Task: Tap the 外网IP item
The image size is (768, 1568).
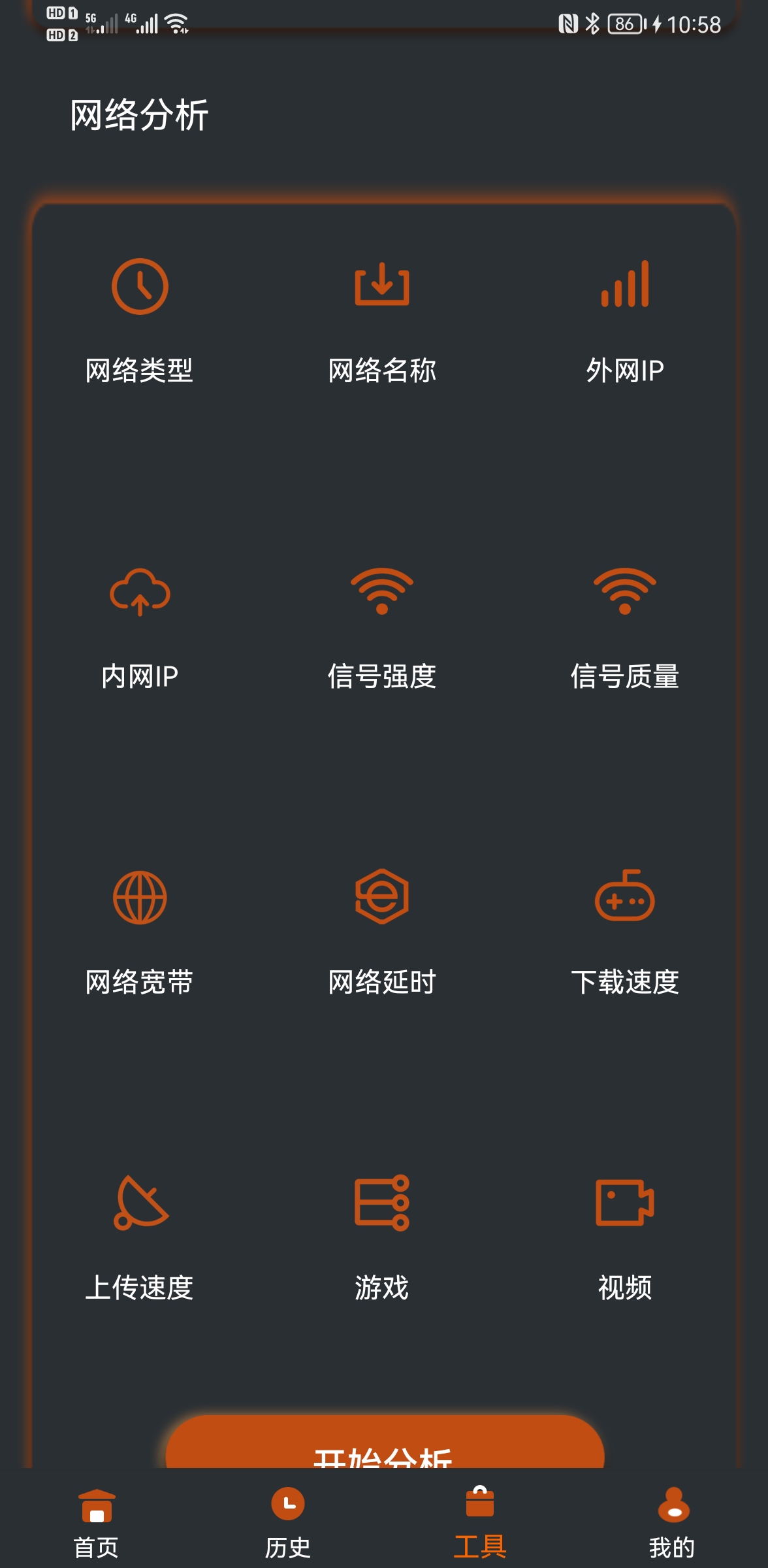Action: click(x=625, y=321)
